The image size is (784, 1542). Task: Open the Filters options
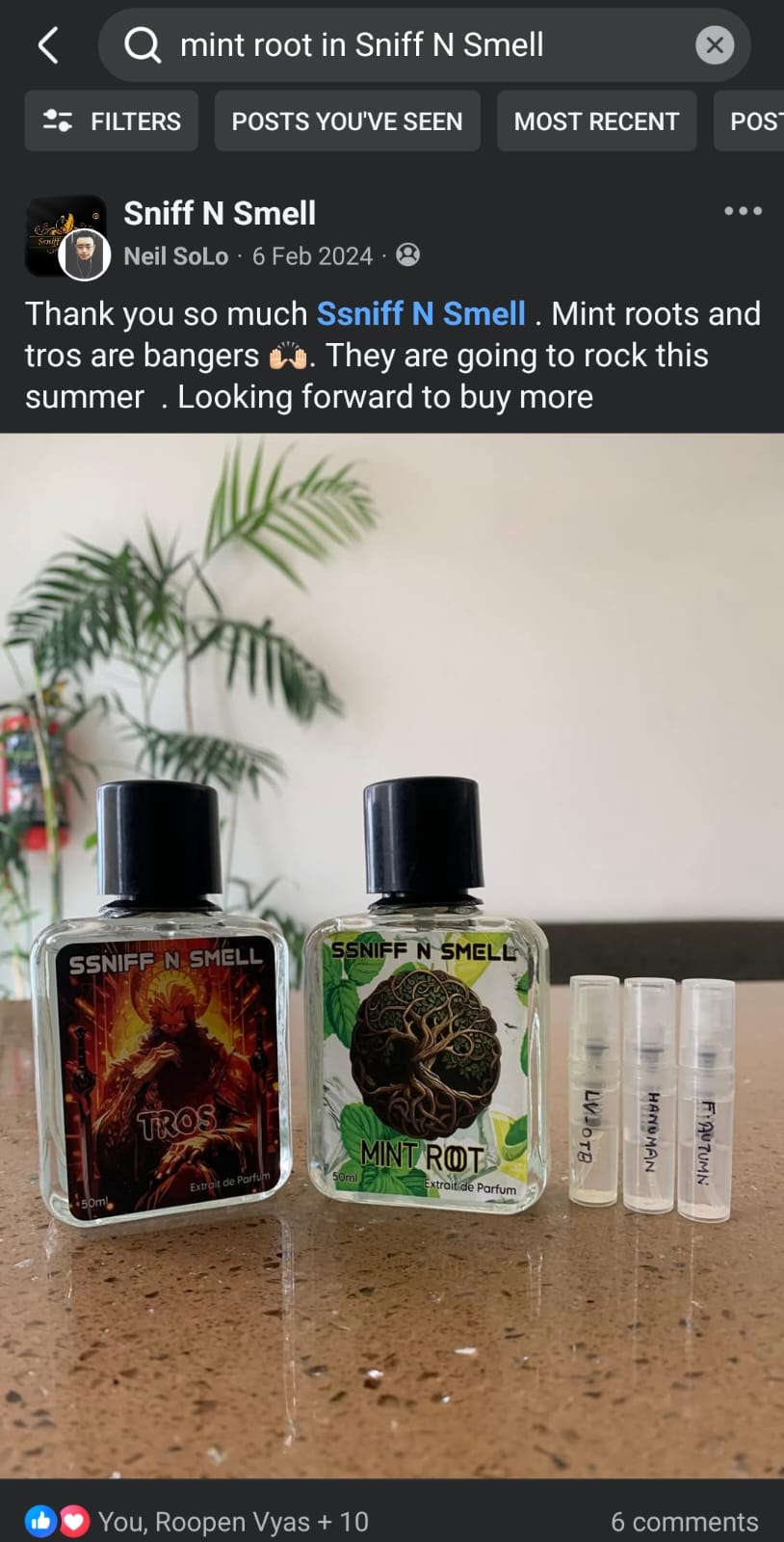[112, 121]
